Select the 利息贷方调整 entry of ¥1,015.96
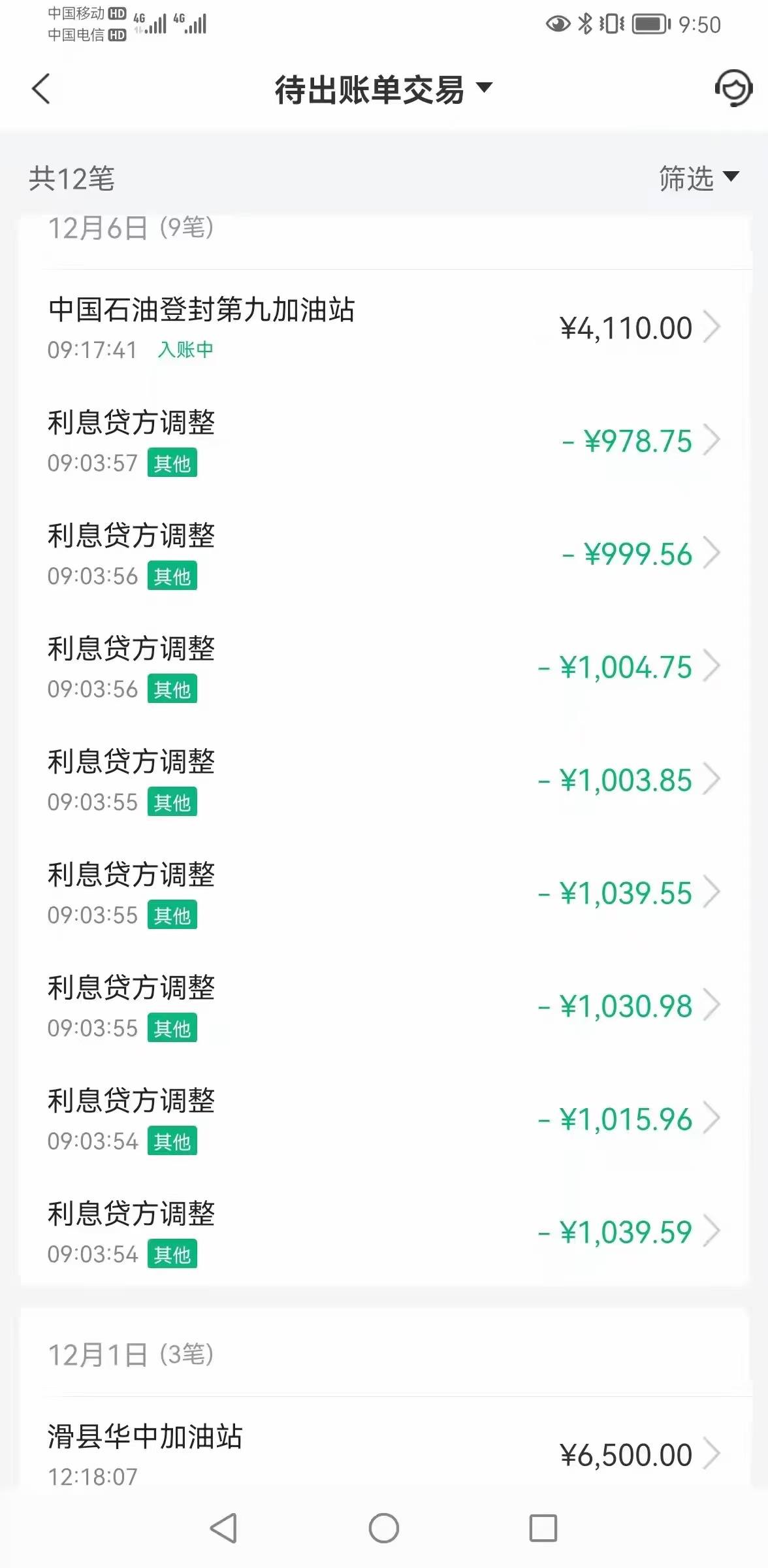Screen dimensions: 768x1568 pos(384,1119)
